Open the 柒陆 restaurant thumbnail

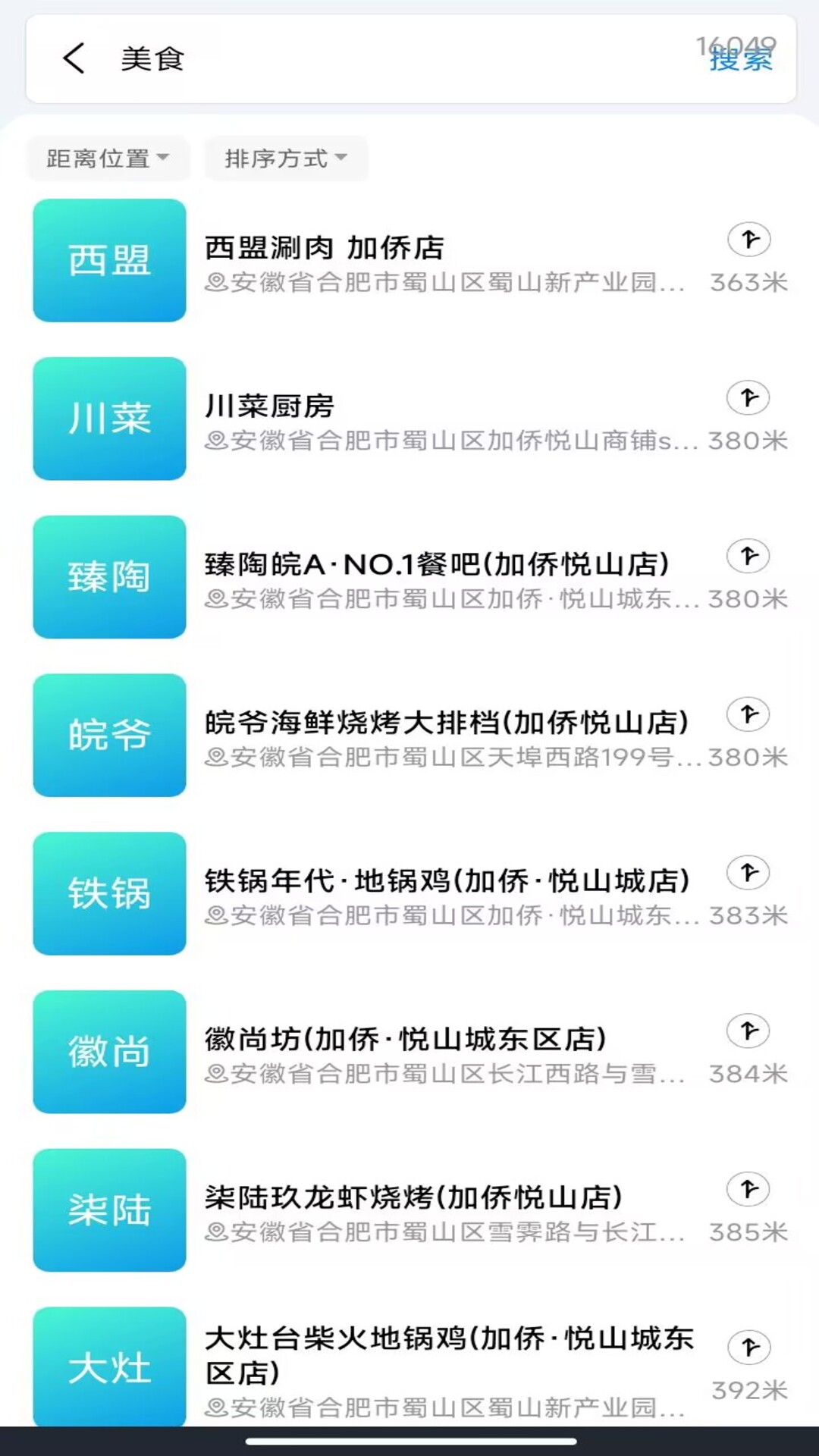point(108,1210)
